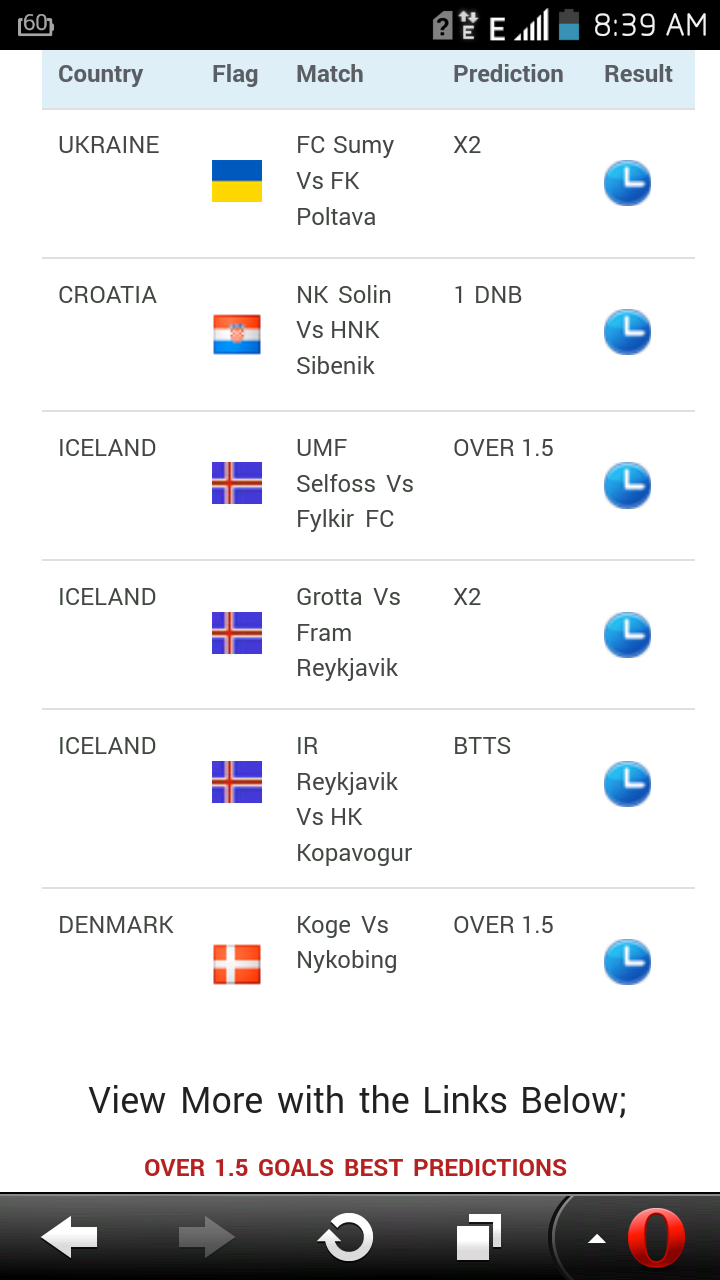
Task: Open Over 1.5 Goals Best Predictions link
Action: click(355, 1167)
